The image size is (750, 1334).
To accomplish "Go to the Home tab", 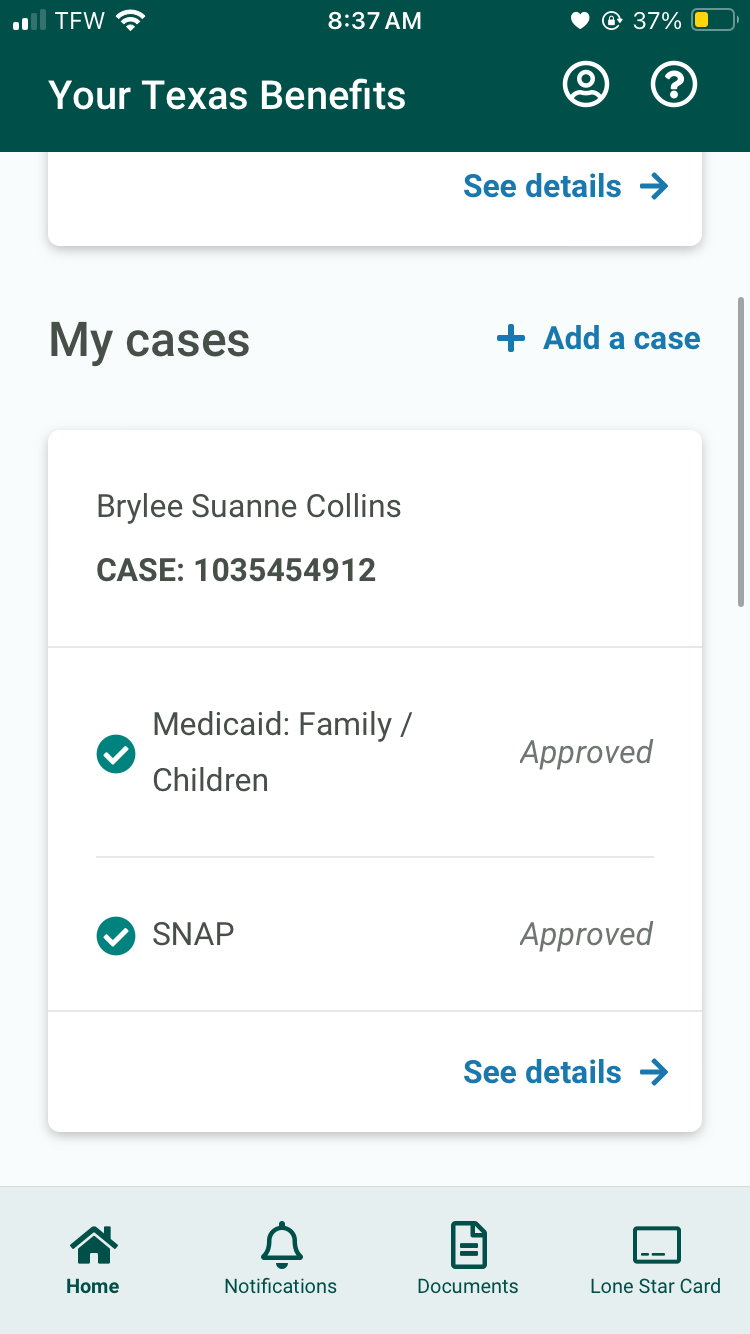I will tap(93, 1260).
